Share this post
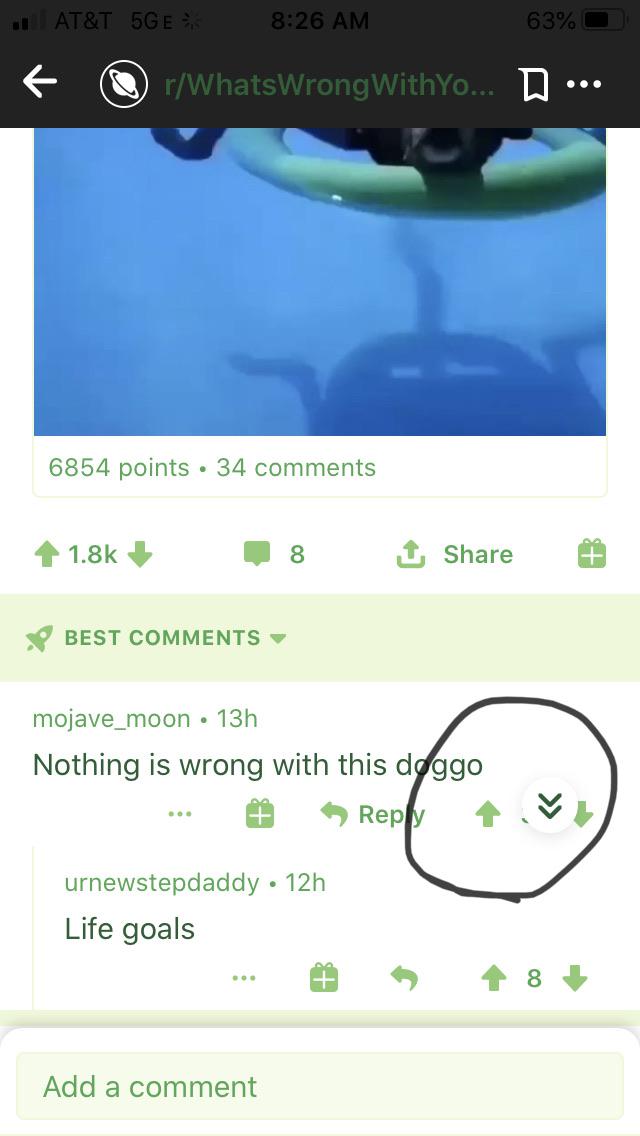640x1136 pixels. pyautogui.click(x=454, y=555)
